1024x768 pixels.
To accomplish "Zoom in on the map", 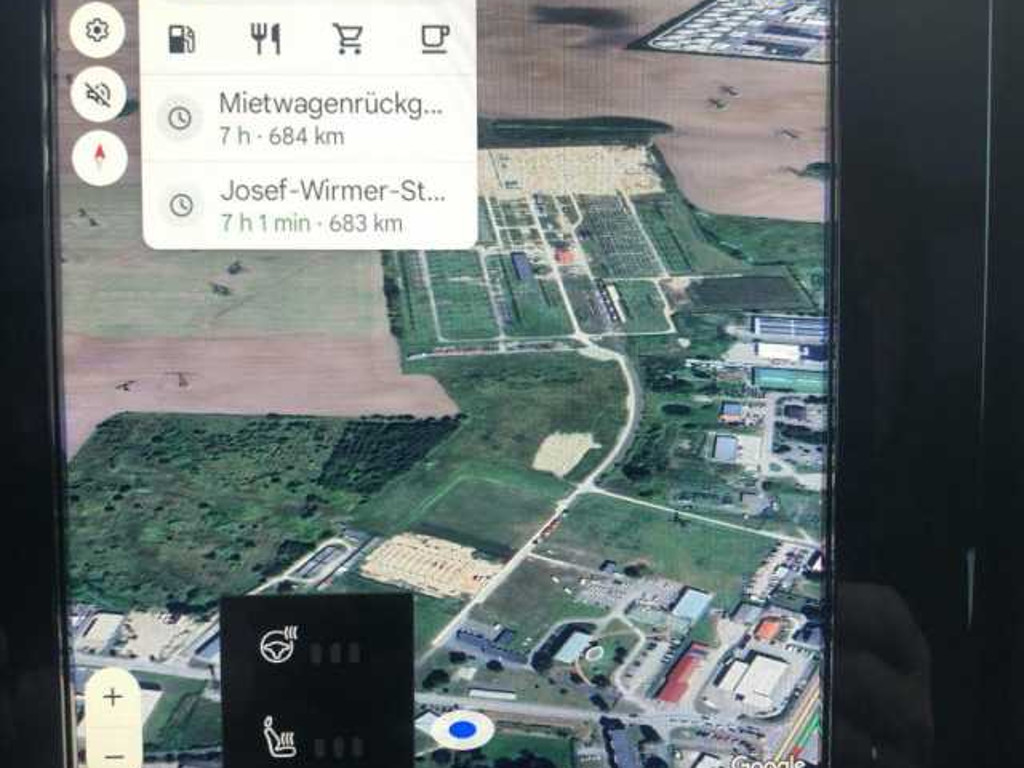I will pyautogui.click(x=113, y=697).
